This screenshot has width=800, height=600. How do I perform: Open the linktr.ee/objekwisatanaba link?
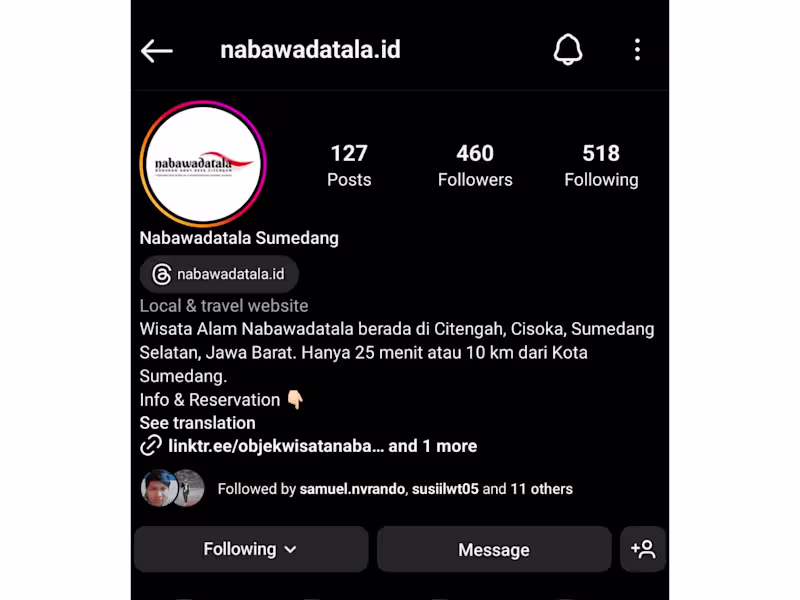[275, 446]
